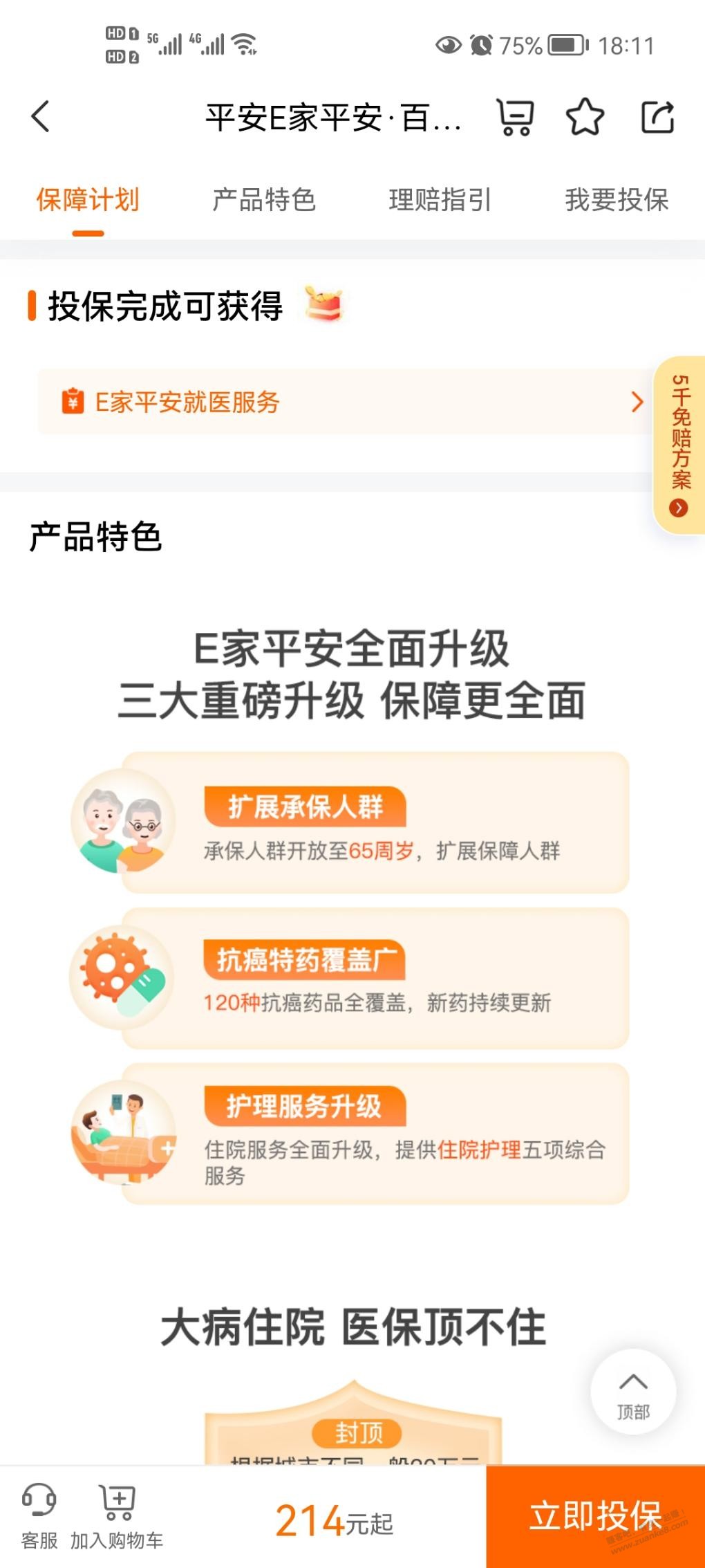Expand E家平安就医服务 via its chevron
The width and height of the screenshot is (705, 1568).
tap(637, 402)
